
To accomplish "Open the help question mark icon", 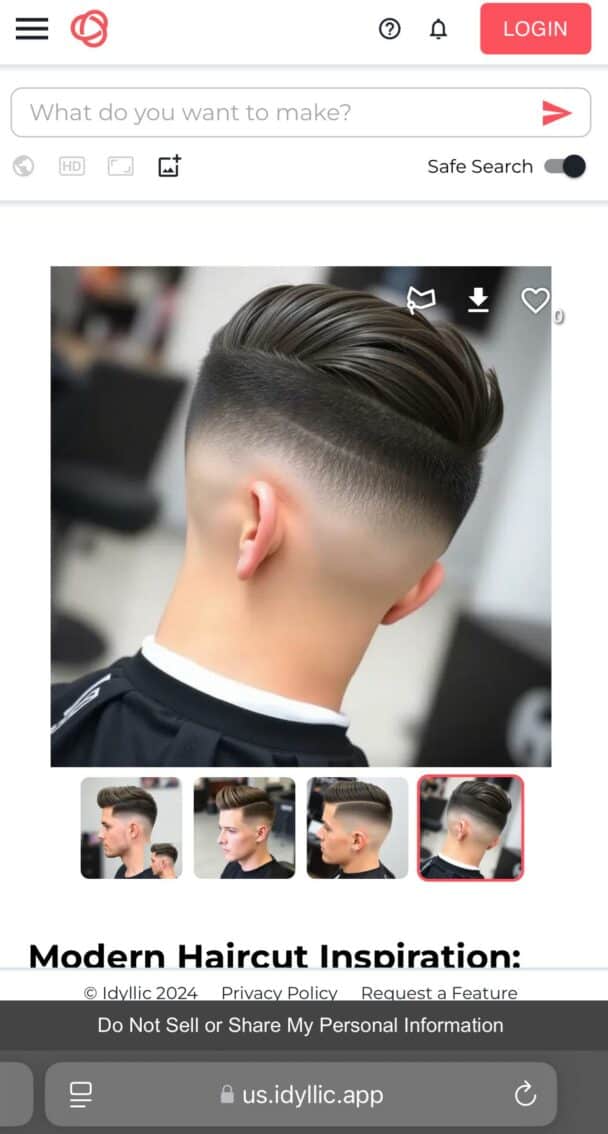I will (390, 29).
